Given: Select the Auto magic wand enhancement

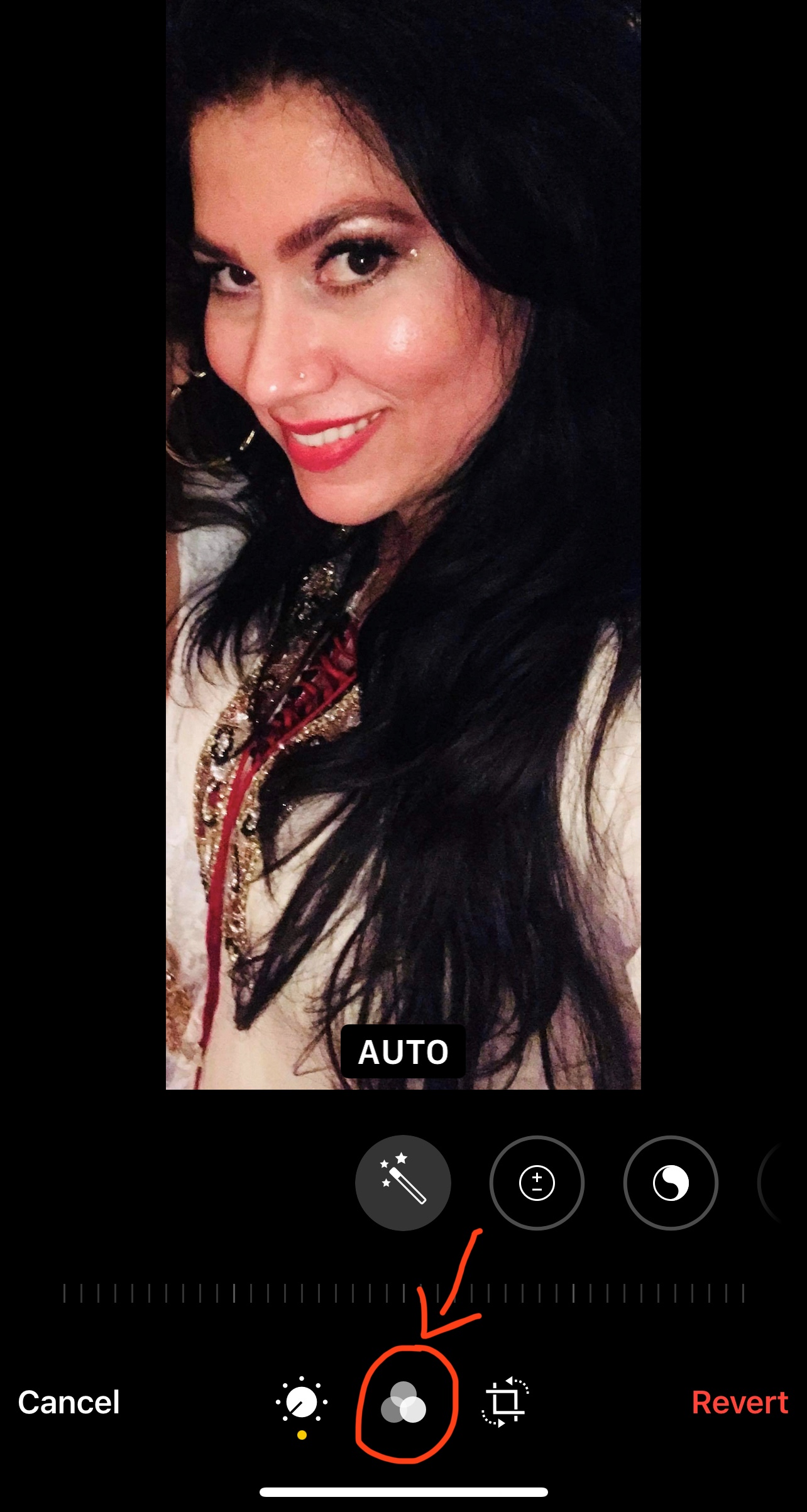Looking at the screenshot, I should click(x=403, y=1183).
